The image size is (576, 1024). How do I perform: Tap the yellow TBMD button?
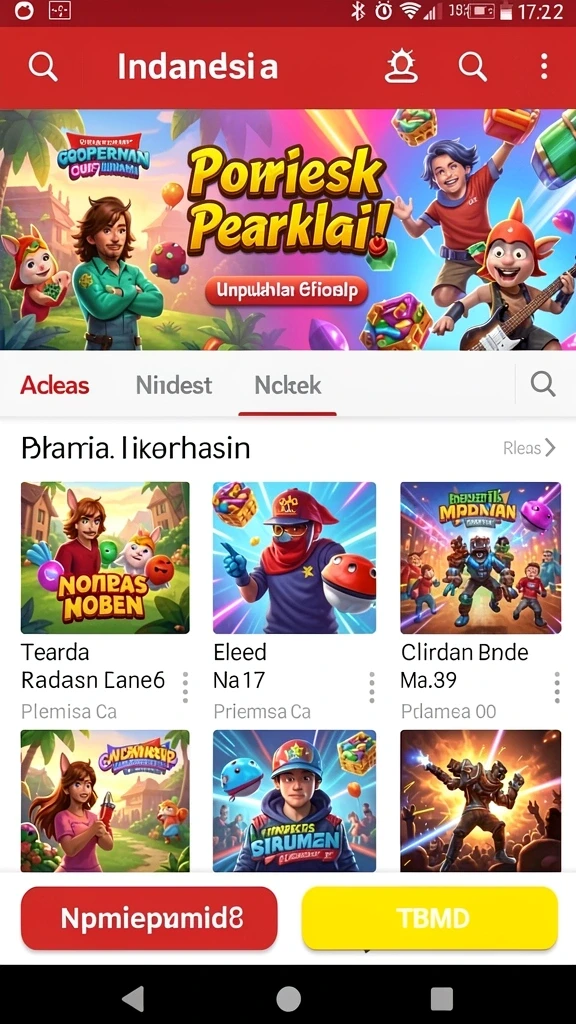(x=430, y=918)
